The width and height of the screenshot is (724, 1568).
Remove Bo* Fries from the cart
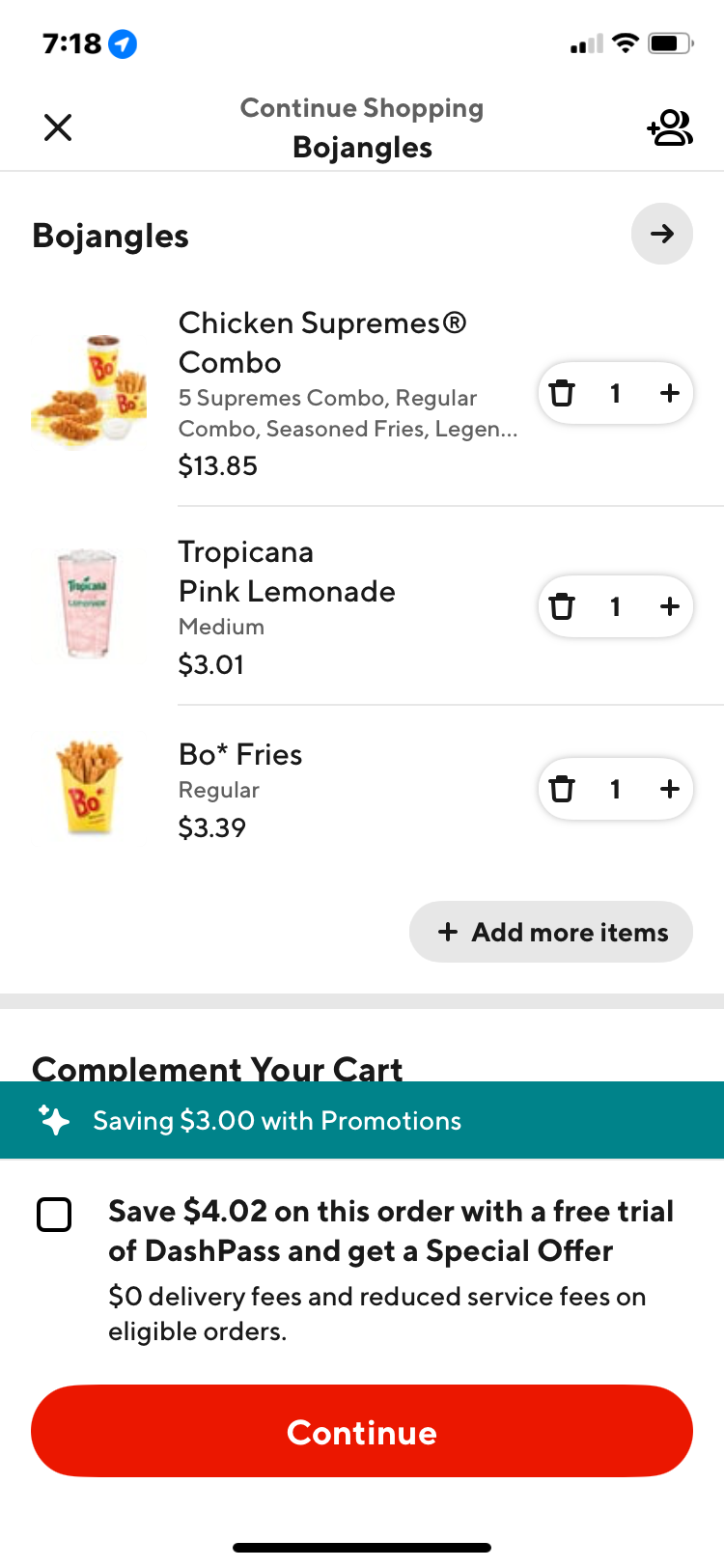(x=562, y=789)
